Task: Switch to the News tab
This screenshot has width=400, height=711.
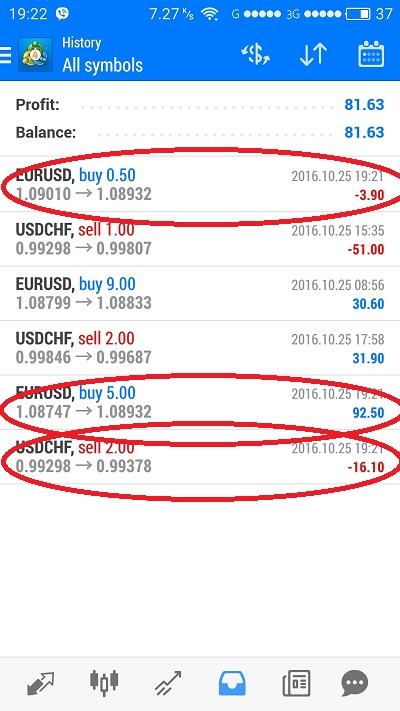Action: click(296, 683)
